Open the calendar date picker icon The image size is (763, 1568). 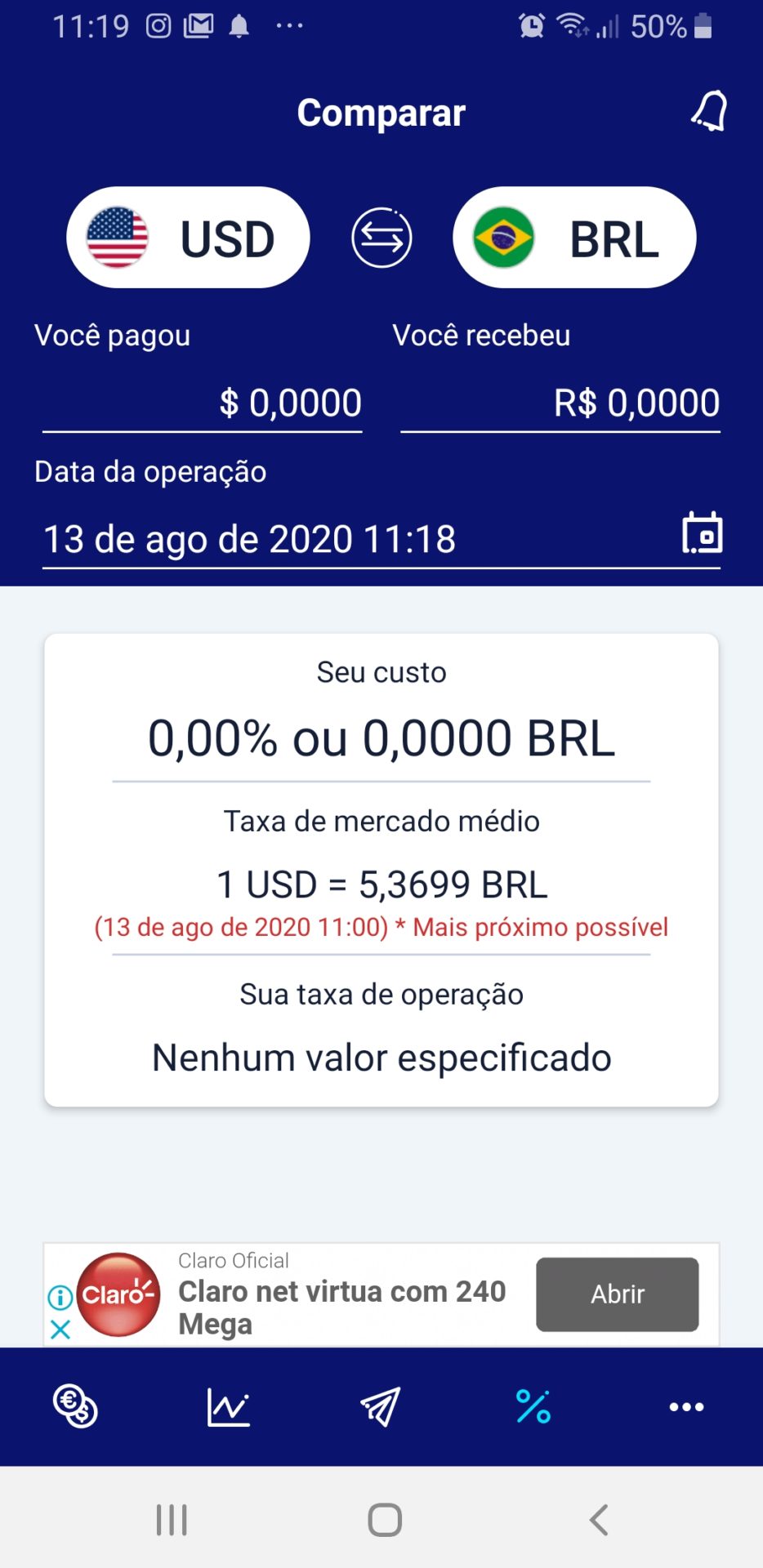tap(702, 534)
